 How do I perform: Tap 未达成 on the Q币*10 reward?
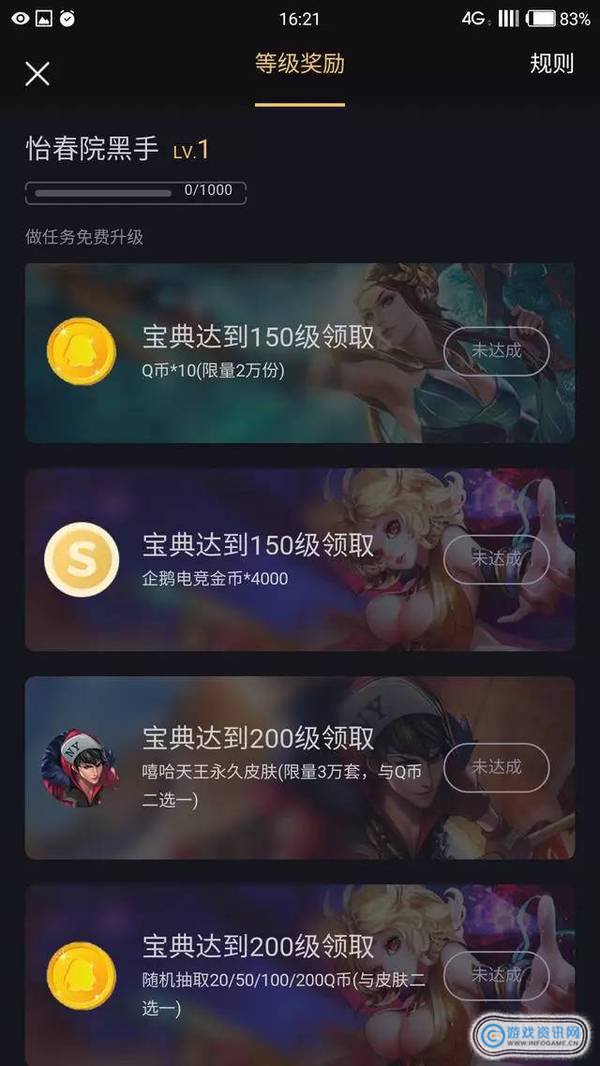(496, 350)
